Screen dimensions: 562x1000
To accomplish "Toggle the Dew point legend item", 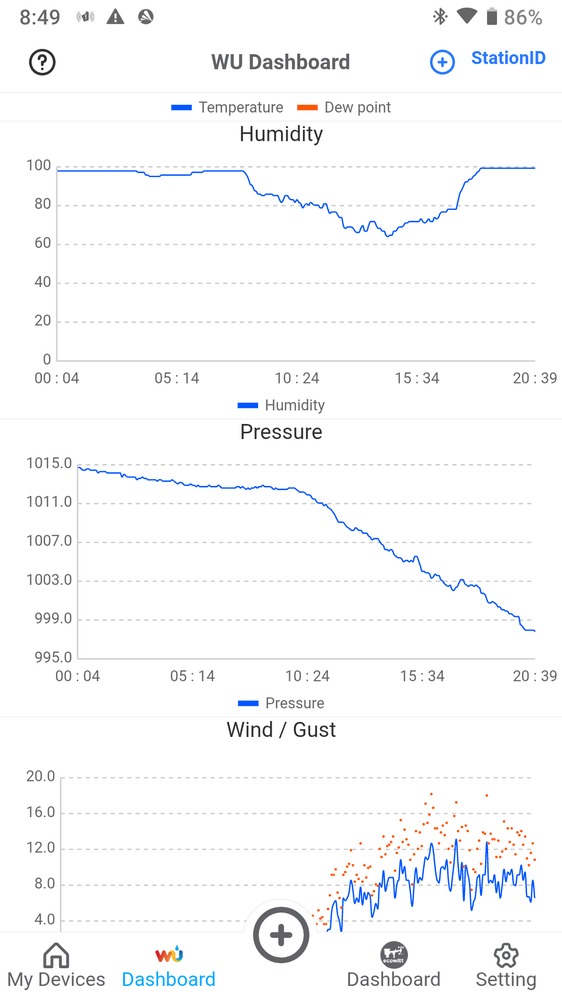I will pyautogui.click(x=344, y=107).
